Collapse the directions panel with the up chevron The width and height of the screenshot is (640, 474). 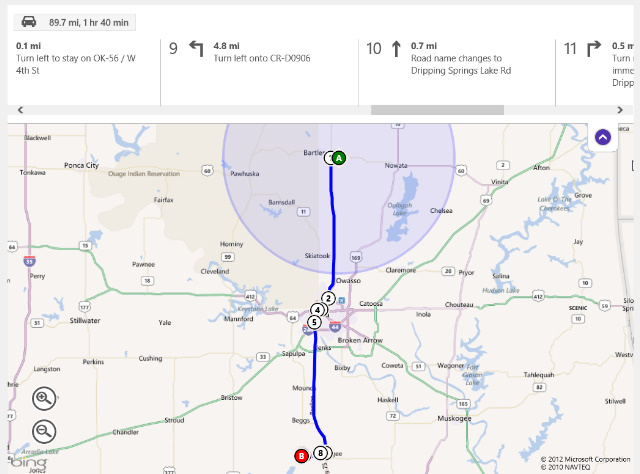602,136
